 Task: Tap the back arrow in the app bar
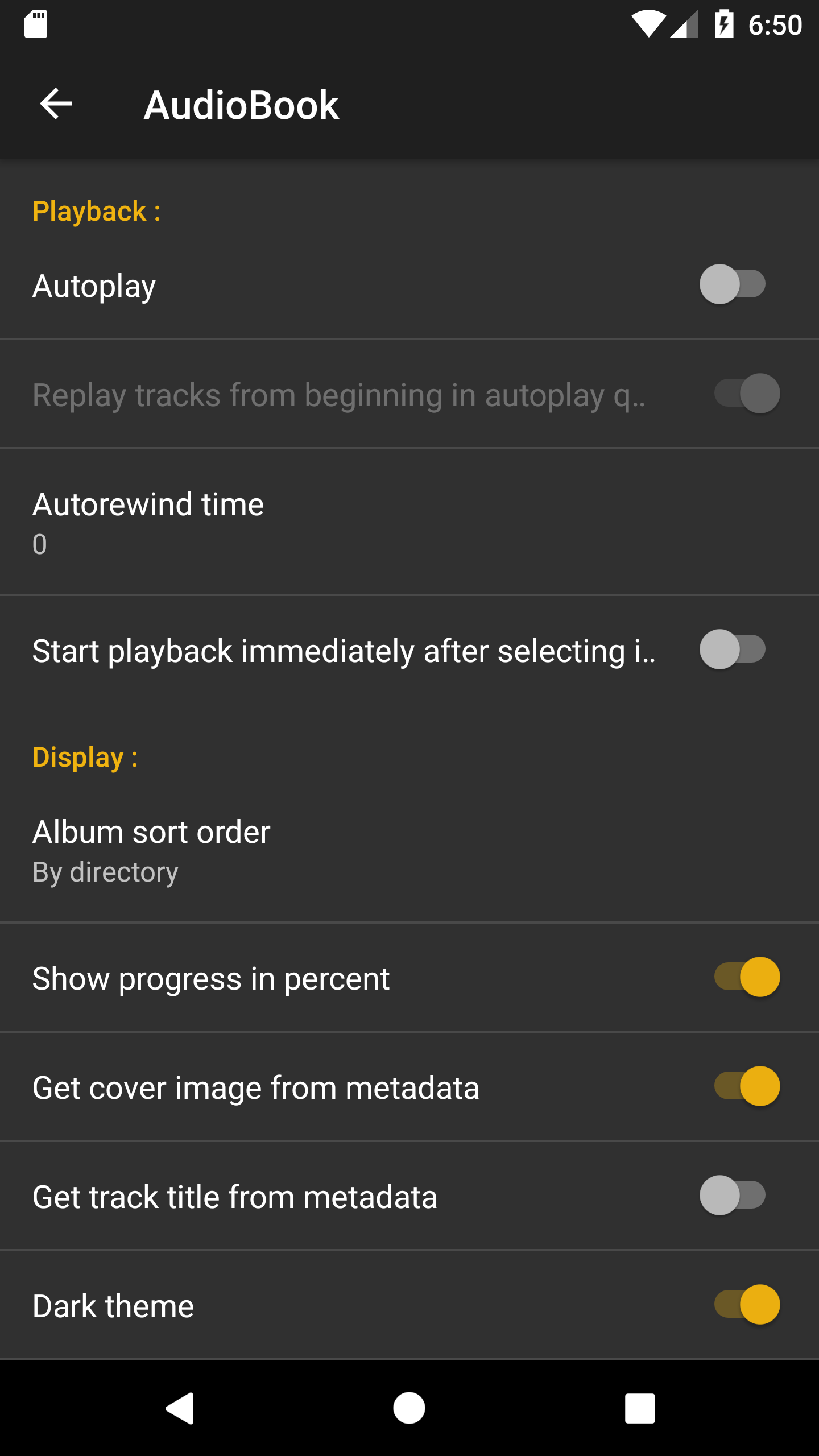tap(55, 104)
